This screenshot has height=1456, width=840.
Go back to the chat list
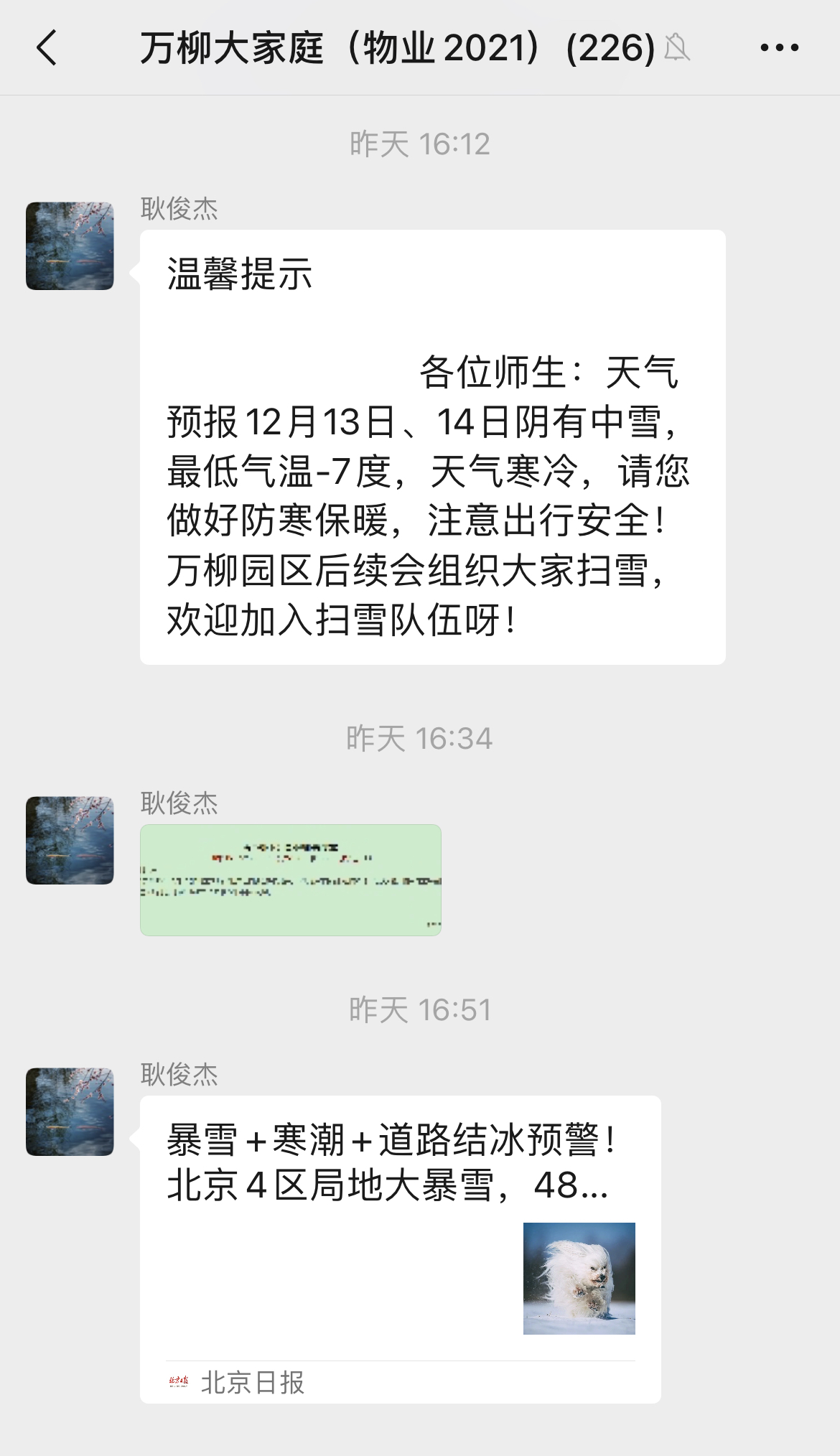47,48
